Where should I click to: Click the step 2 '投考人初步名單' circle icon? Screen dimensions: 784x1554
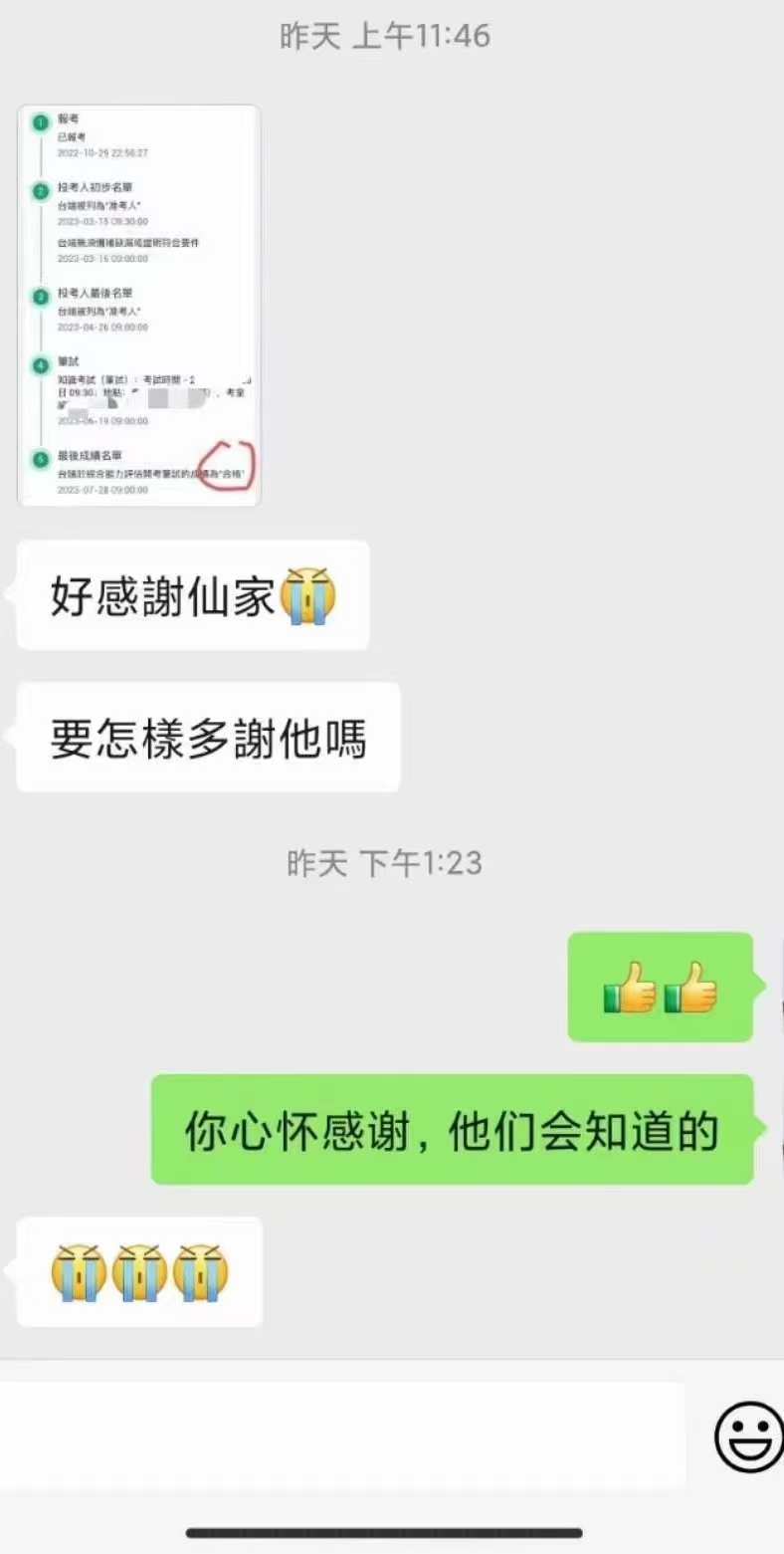pos(40,189)
